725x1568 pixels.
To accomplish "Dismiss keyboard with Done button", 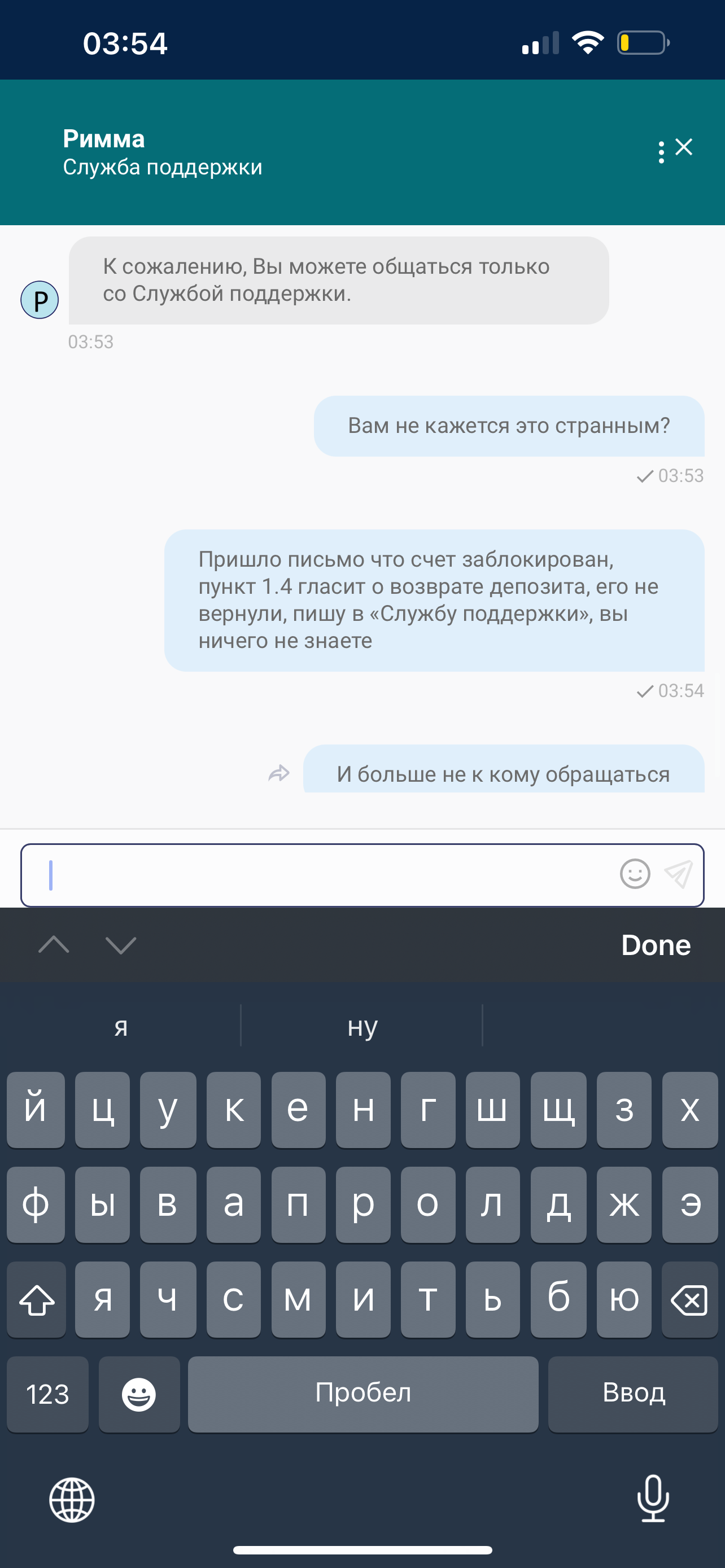I will coord(656,945).
